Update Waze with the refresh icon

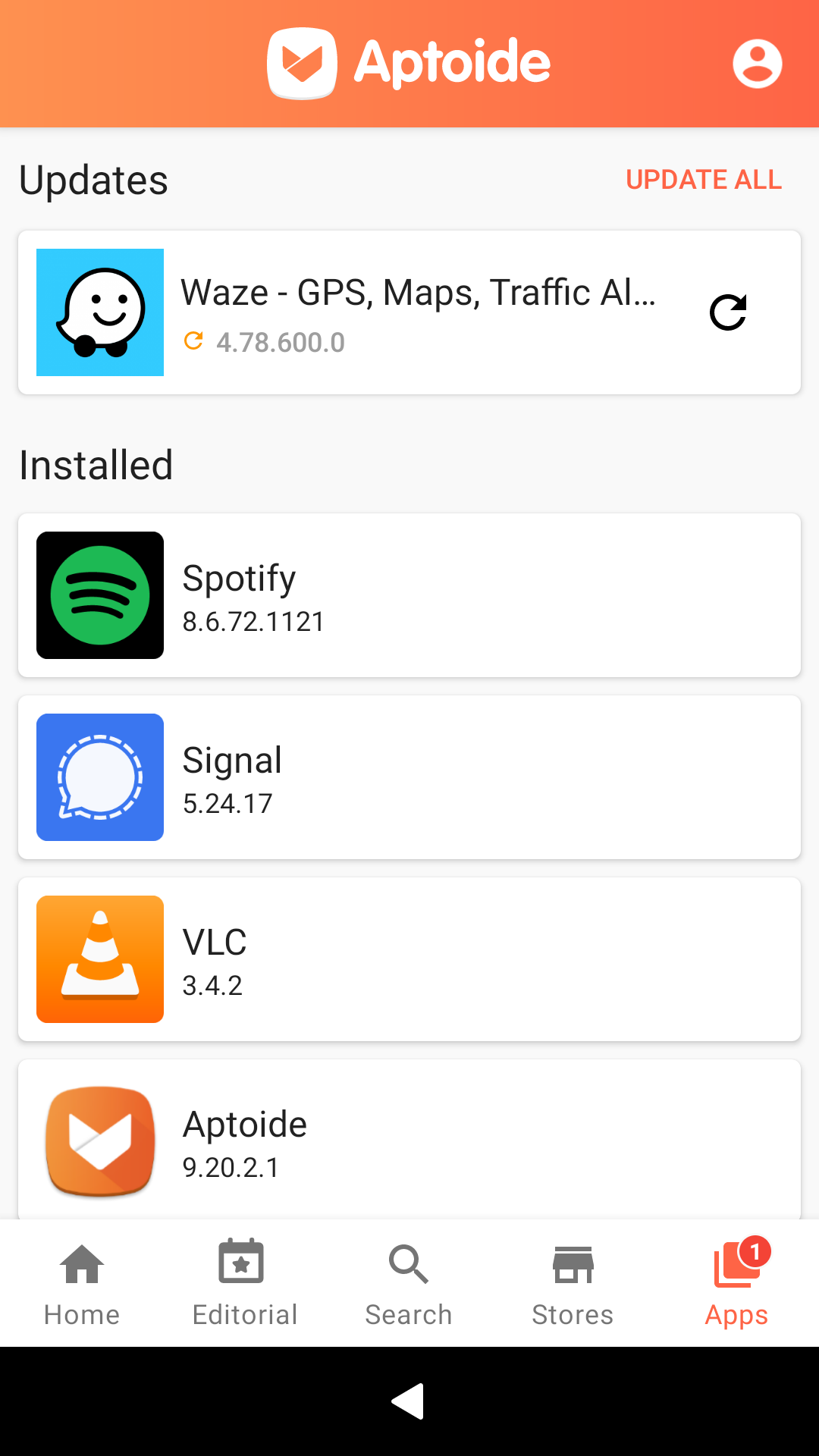[728, 312]
